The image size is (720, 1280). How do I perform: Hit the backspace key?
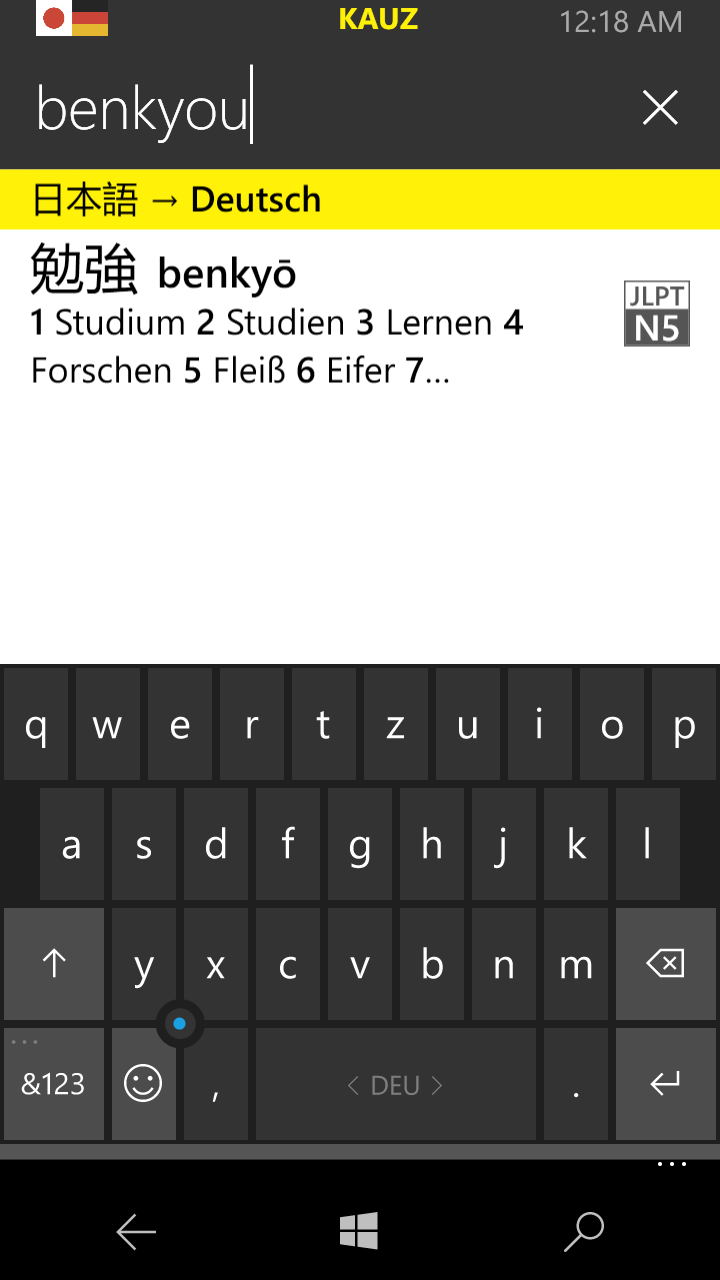coord(666,964)
